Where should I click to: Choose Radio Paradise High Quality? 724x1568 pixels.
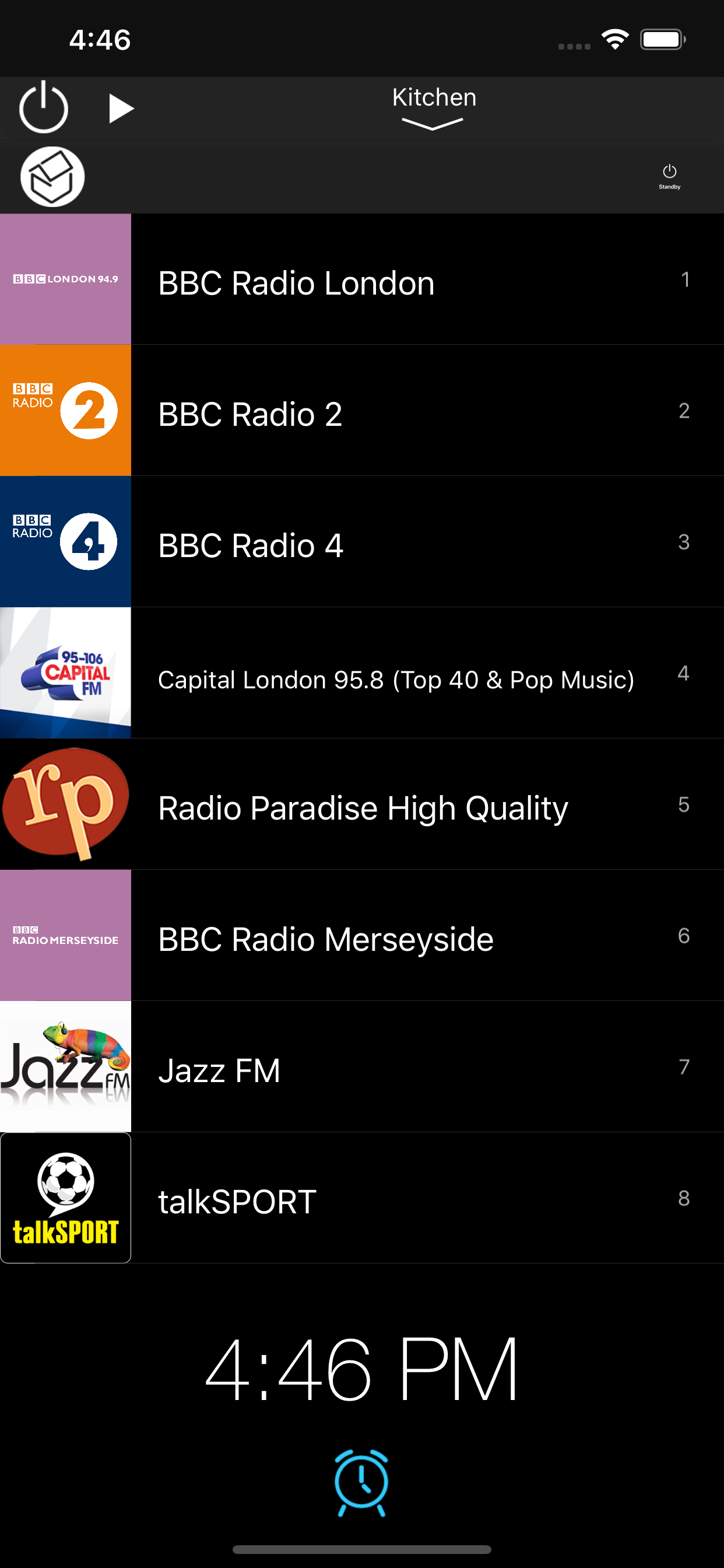(x=362, y=804)
